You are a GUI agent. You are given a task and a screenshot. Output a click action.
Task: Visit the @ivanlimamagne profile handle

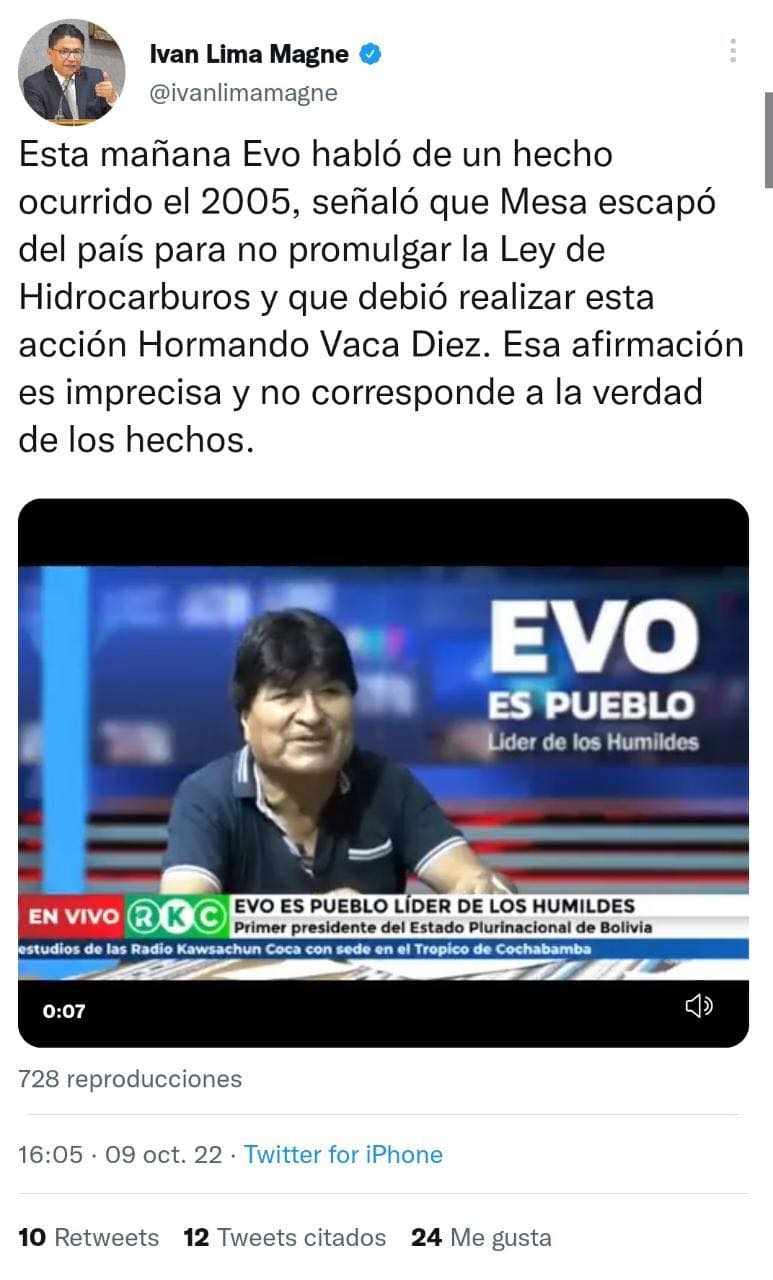tap(243, 93)
